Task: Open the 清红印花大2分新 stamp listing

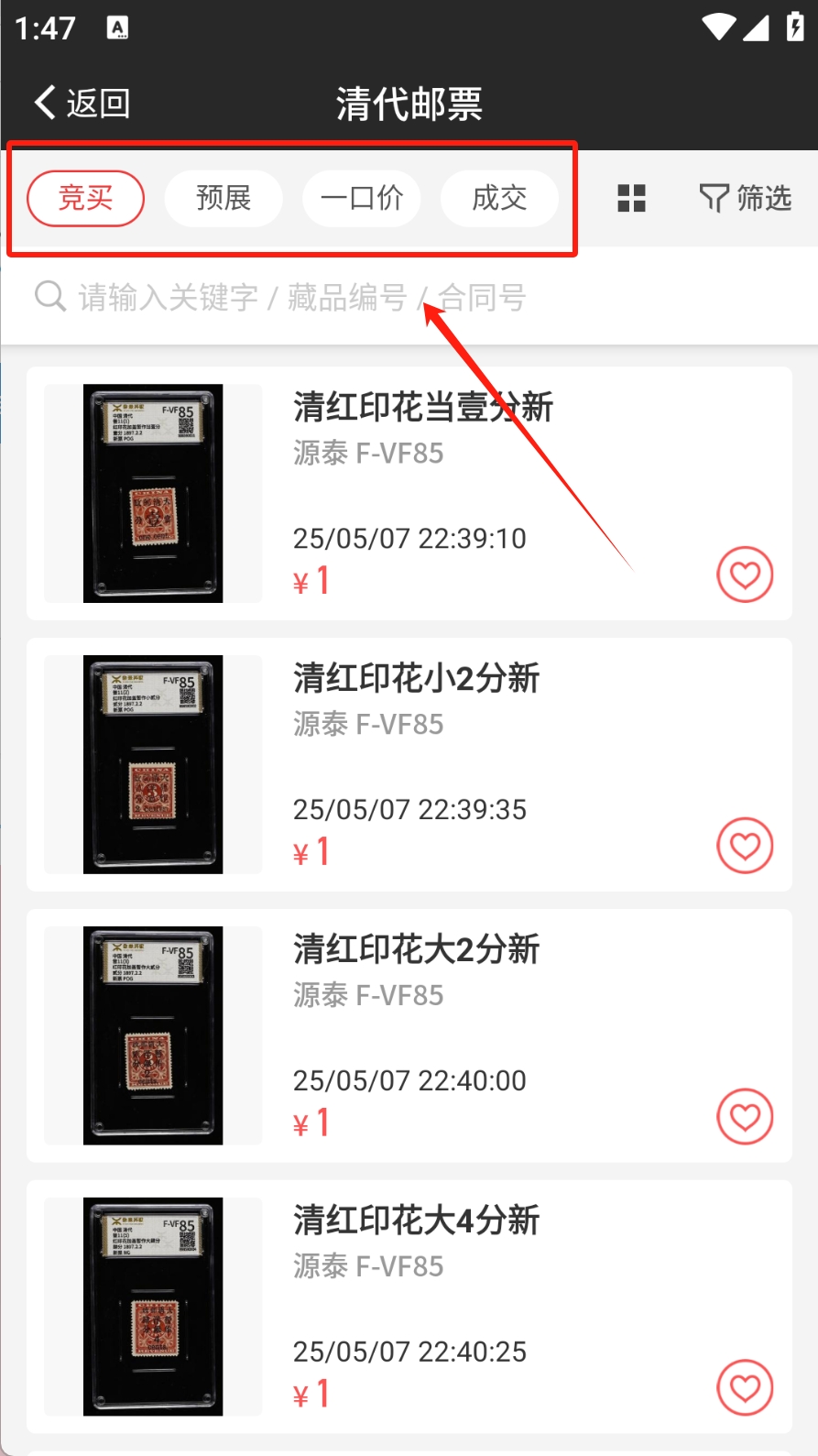Action: [417, 950]
